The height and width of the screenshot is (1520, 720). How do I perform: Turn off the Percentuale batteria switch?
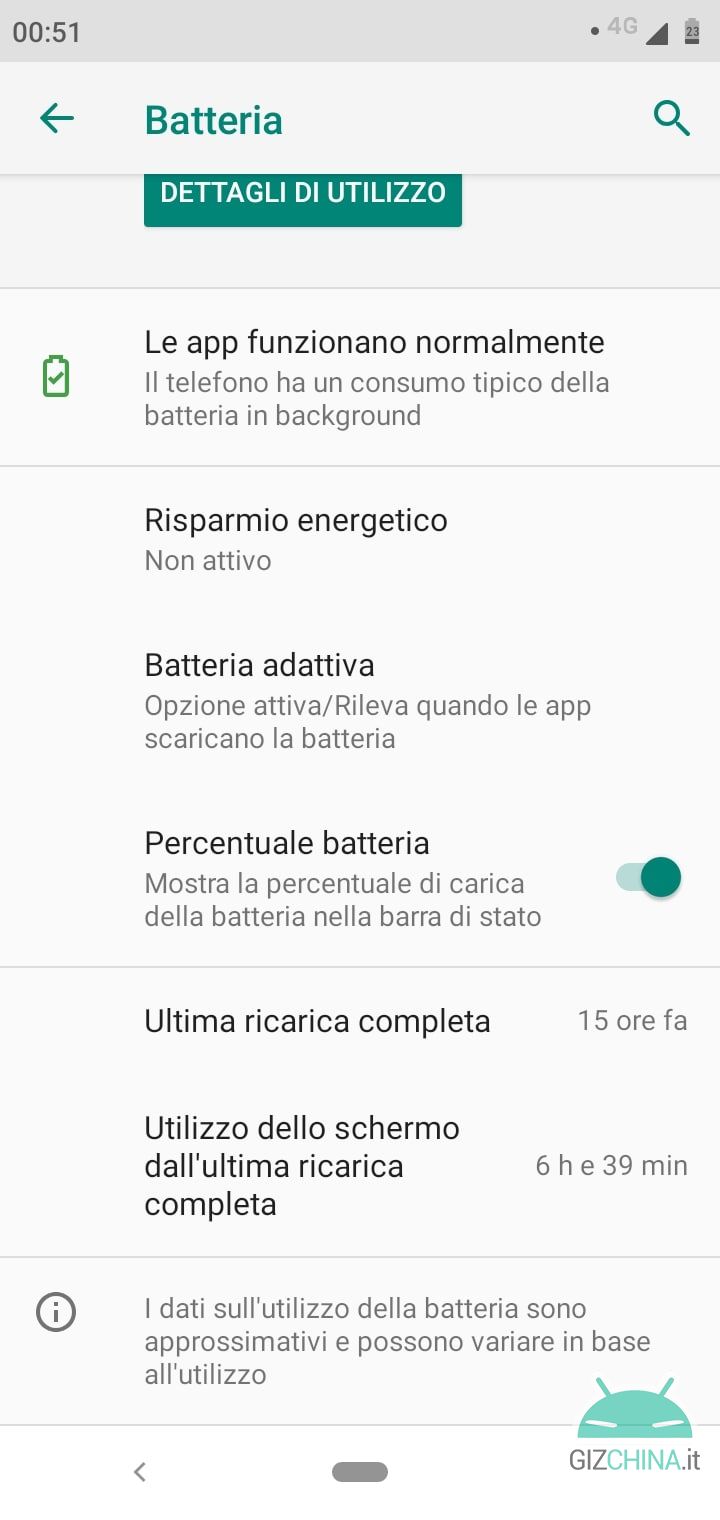coord(648,878)
